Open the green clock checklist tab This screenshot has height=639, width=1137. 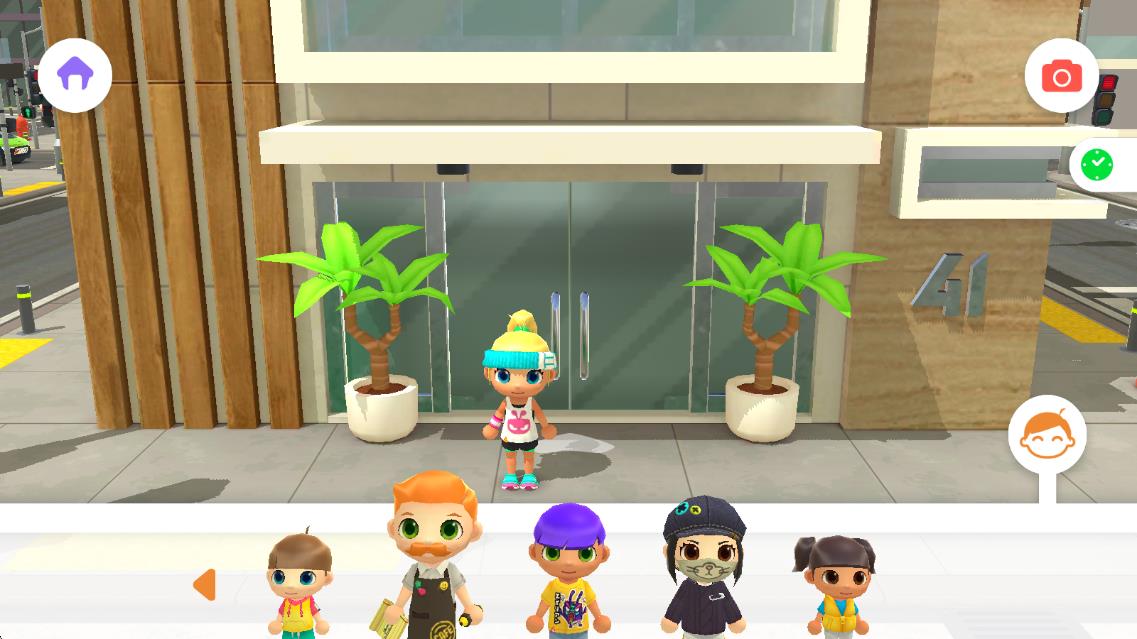[x=1098, y=164]
